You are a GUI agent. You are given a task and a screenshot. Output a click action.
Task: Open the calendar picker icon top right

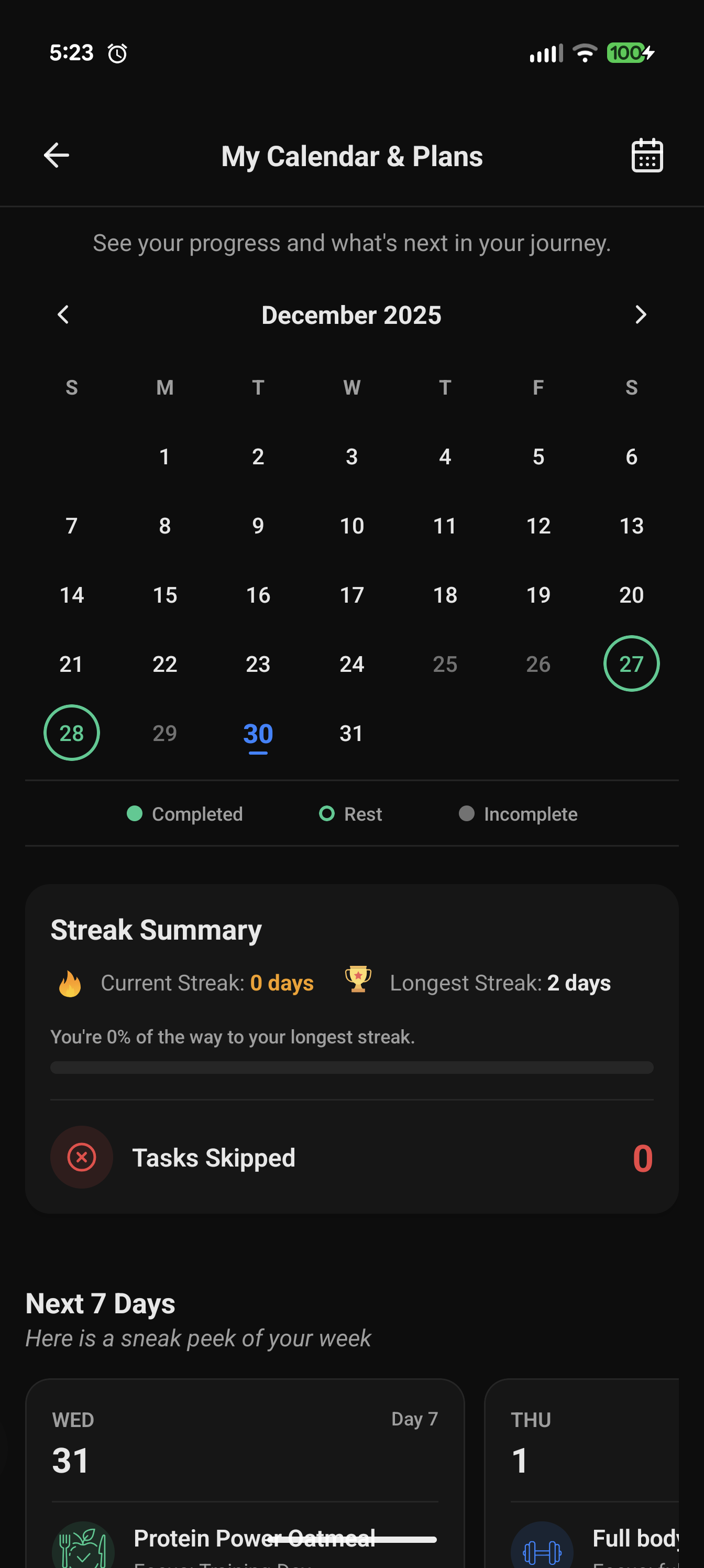647,156
